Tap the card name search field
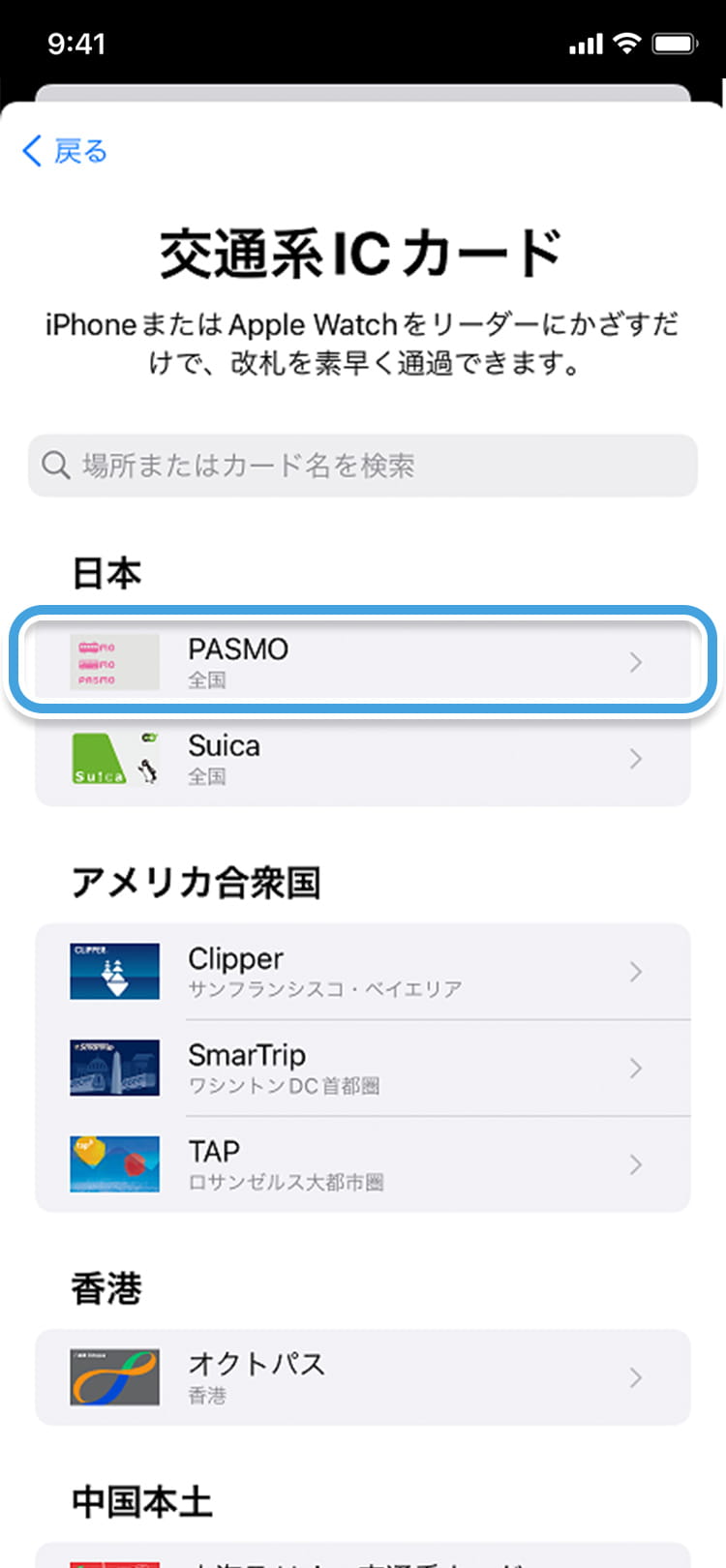 point(363,466)
